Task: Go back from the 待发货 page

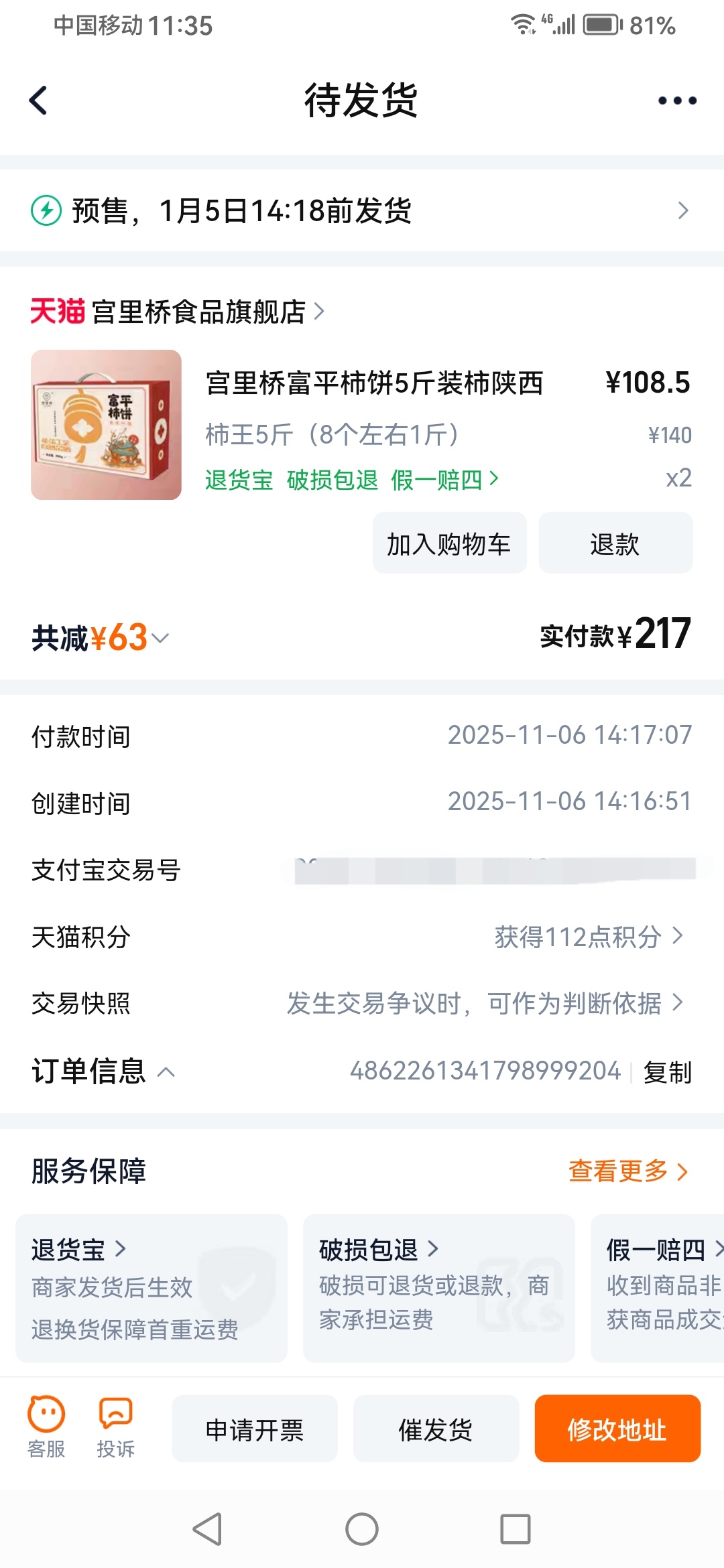Action: pyautogui.click(x=39, y=101)
